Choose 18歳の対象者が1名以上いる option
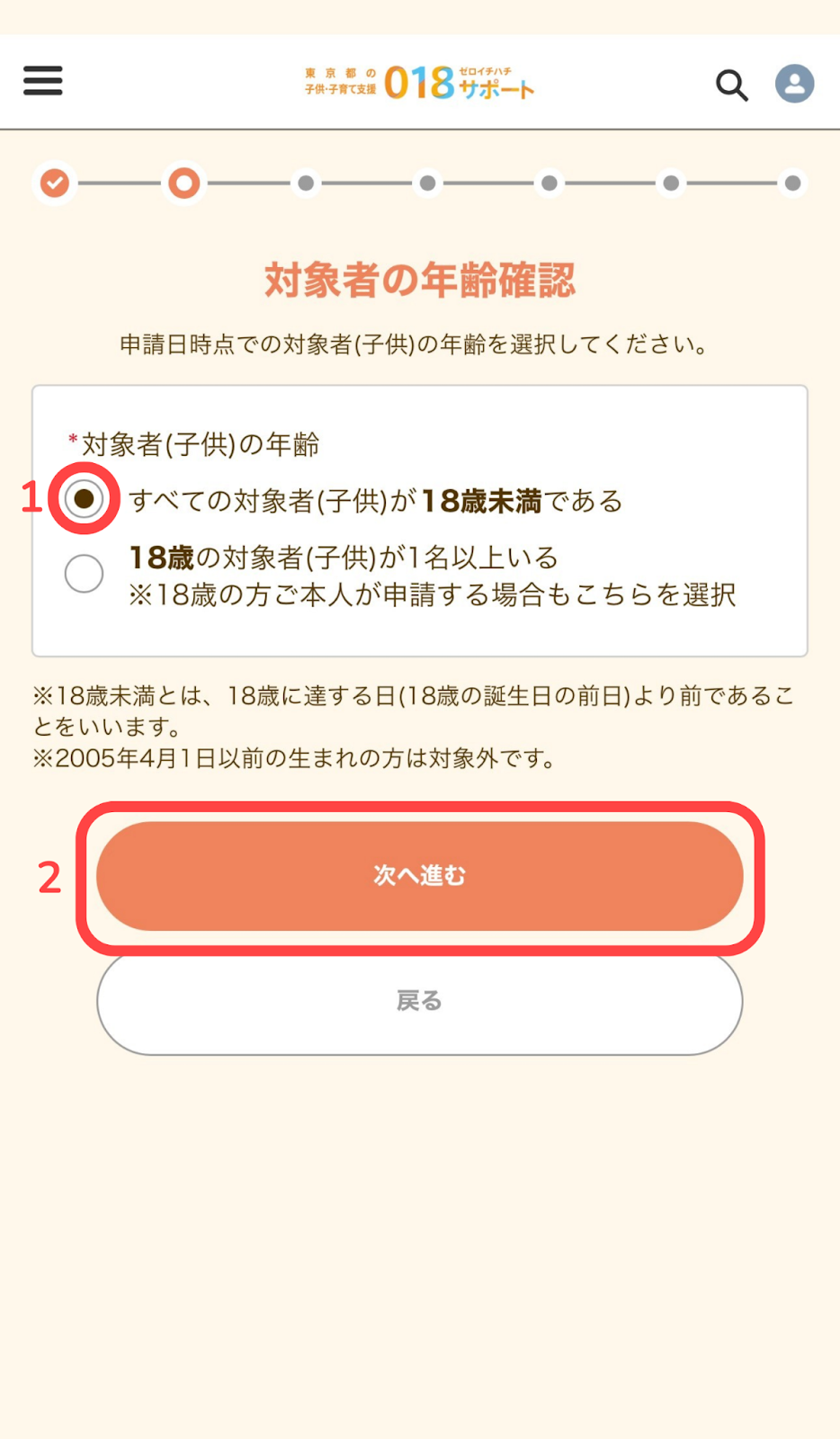 pos(84,574)
